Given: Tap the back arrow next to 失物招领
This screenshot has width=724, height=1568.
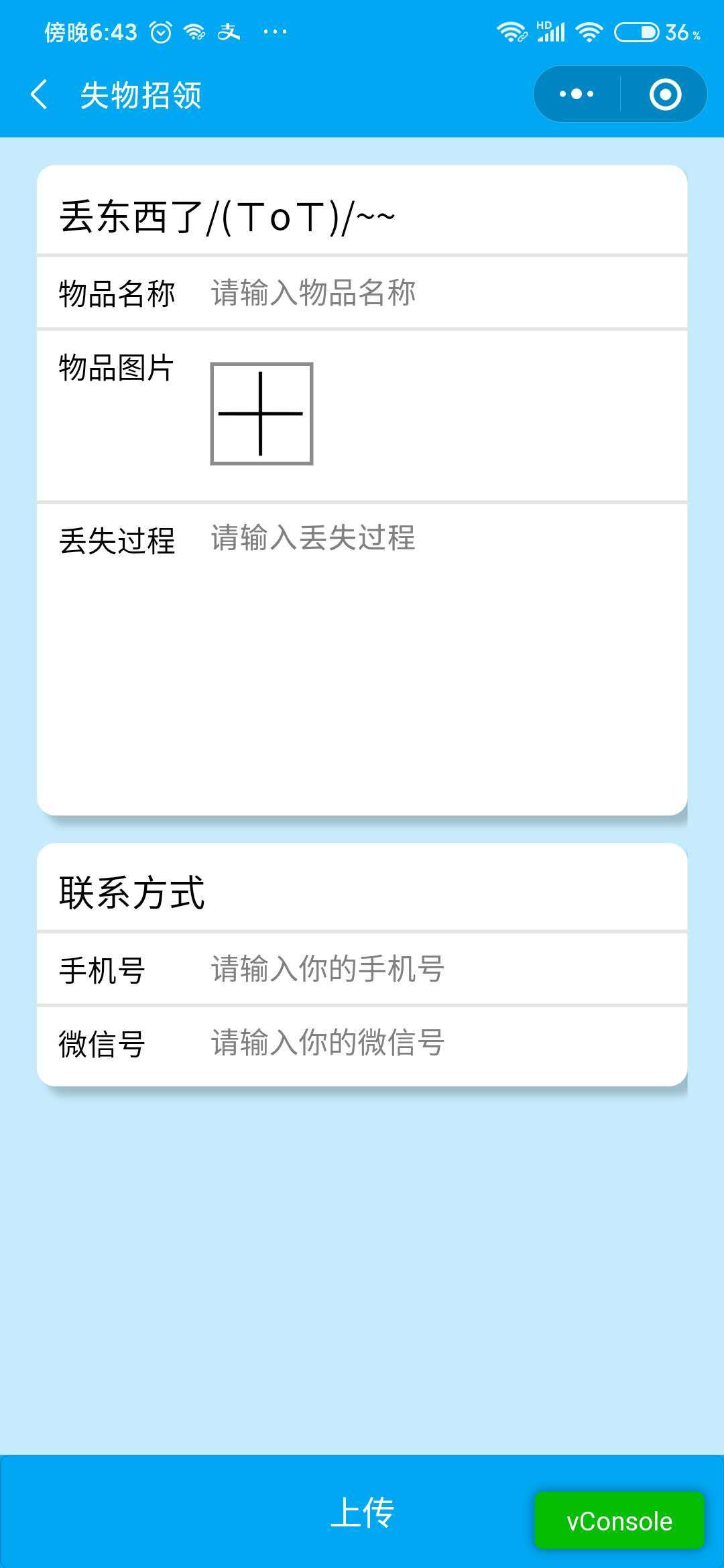Looking at the screenshot, I should point(40,94).
